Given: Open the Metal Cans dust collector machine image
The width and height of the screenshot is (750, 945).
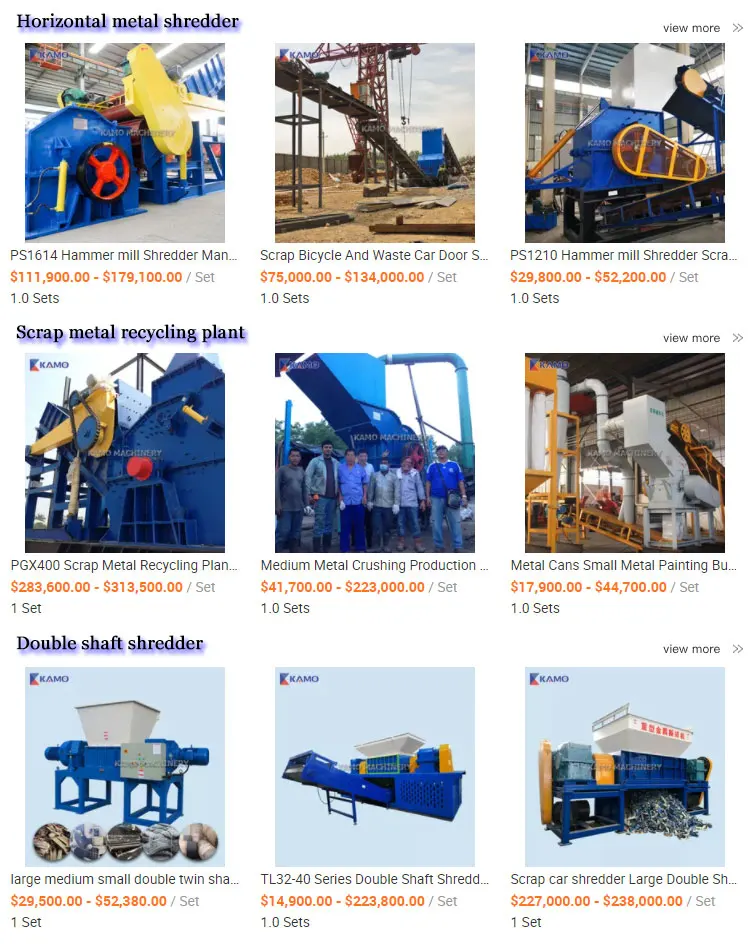Looking at the screenshot, I should [x=624, y=452].
